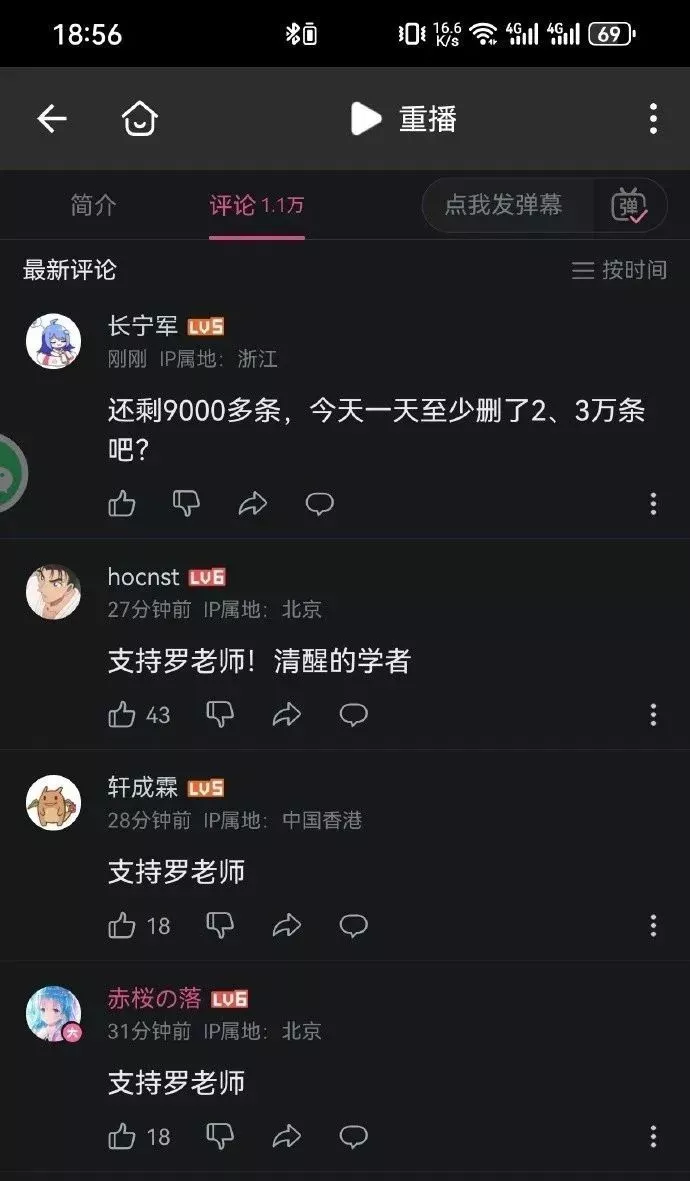Open more options for 赤桜の落's comment
The height and width of the screenshot is (1181, 690).
(653, 1136)
